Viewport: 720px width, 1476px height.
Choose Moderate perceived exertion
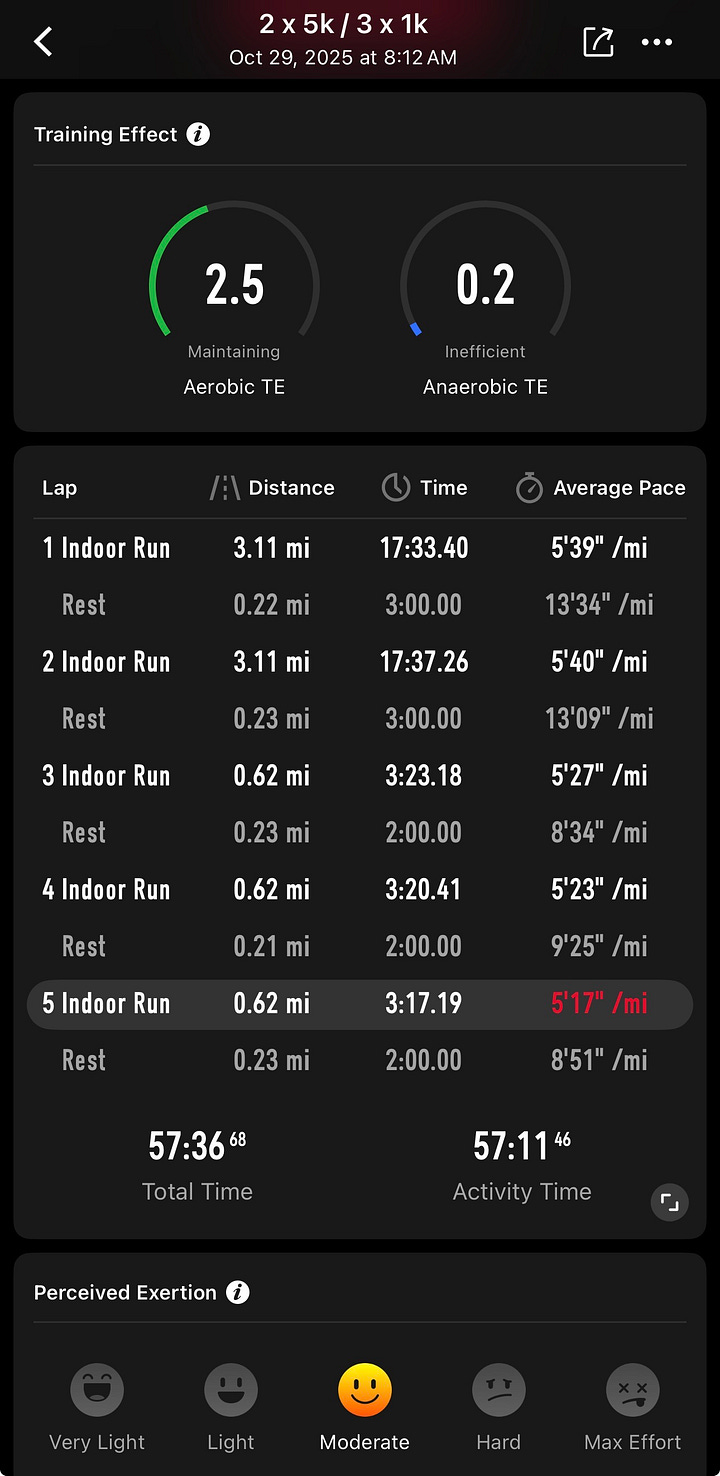(x=365, y=1390)
